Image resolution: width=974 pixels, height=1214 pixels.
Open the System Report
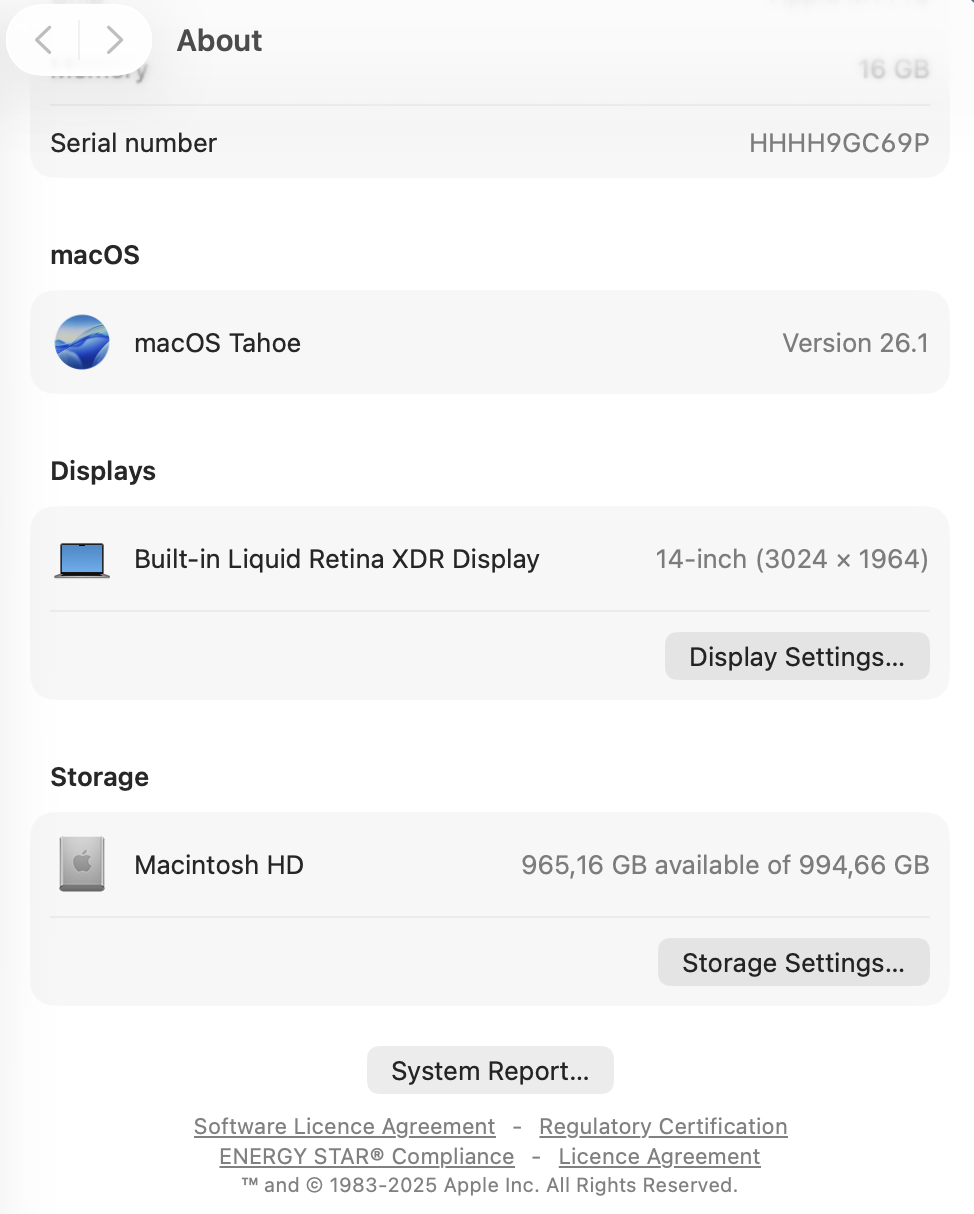490,1071
